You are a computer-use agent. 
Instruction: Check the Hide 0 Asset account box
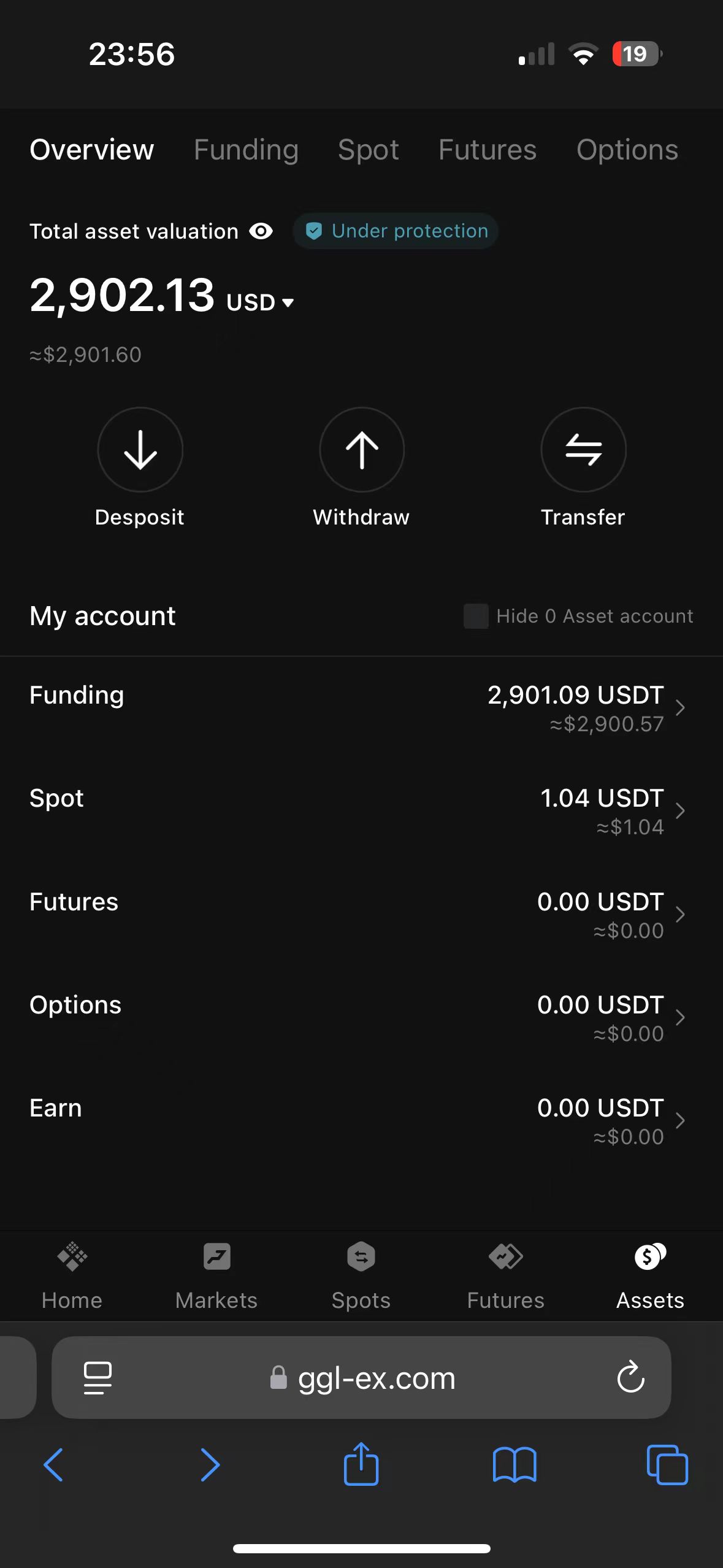[x=476, y=616]
